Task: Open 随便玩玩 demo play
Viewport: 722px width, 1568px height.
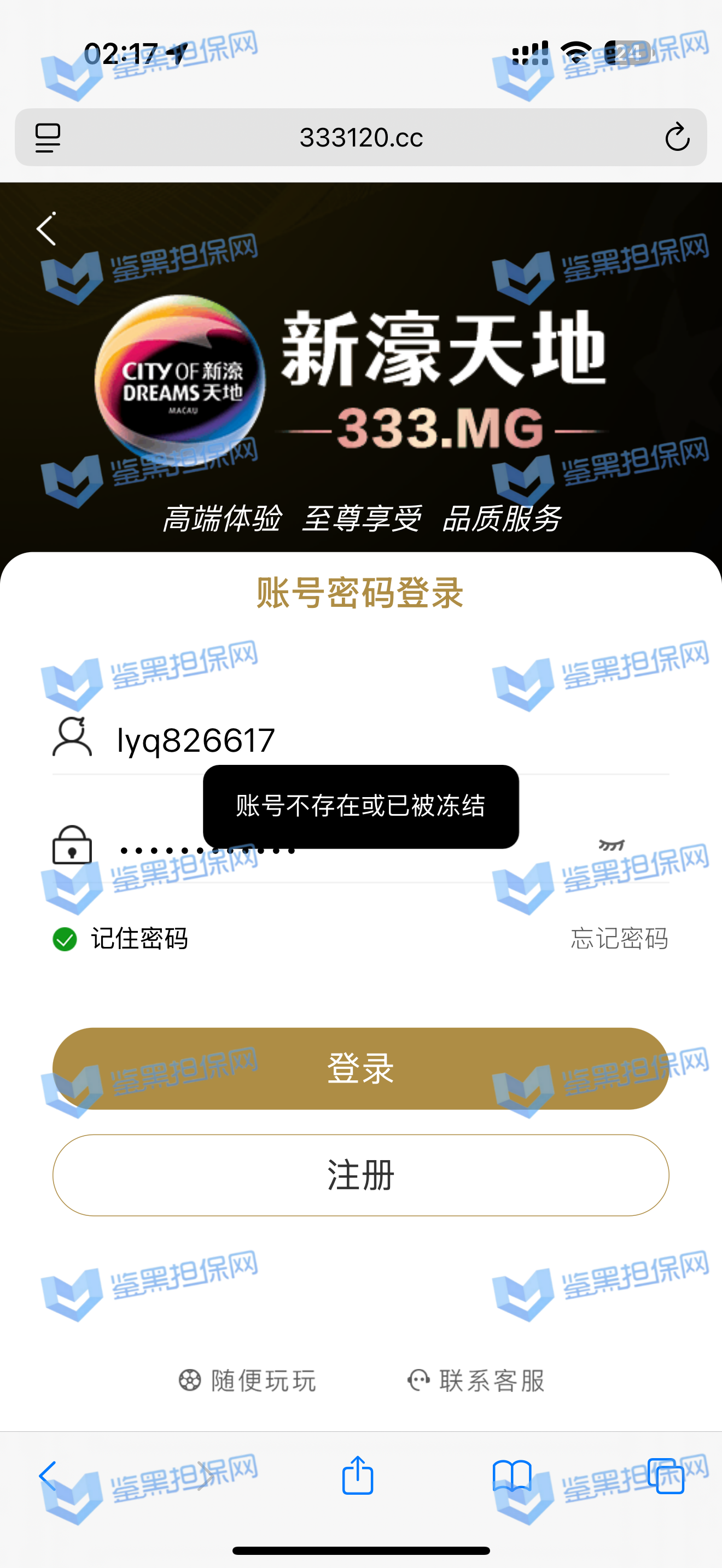Action: [248, 1380]
